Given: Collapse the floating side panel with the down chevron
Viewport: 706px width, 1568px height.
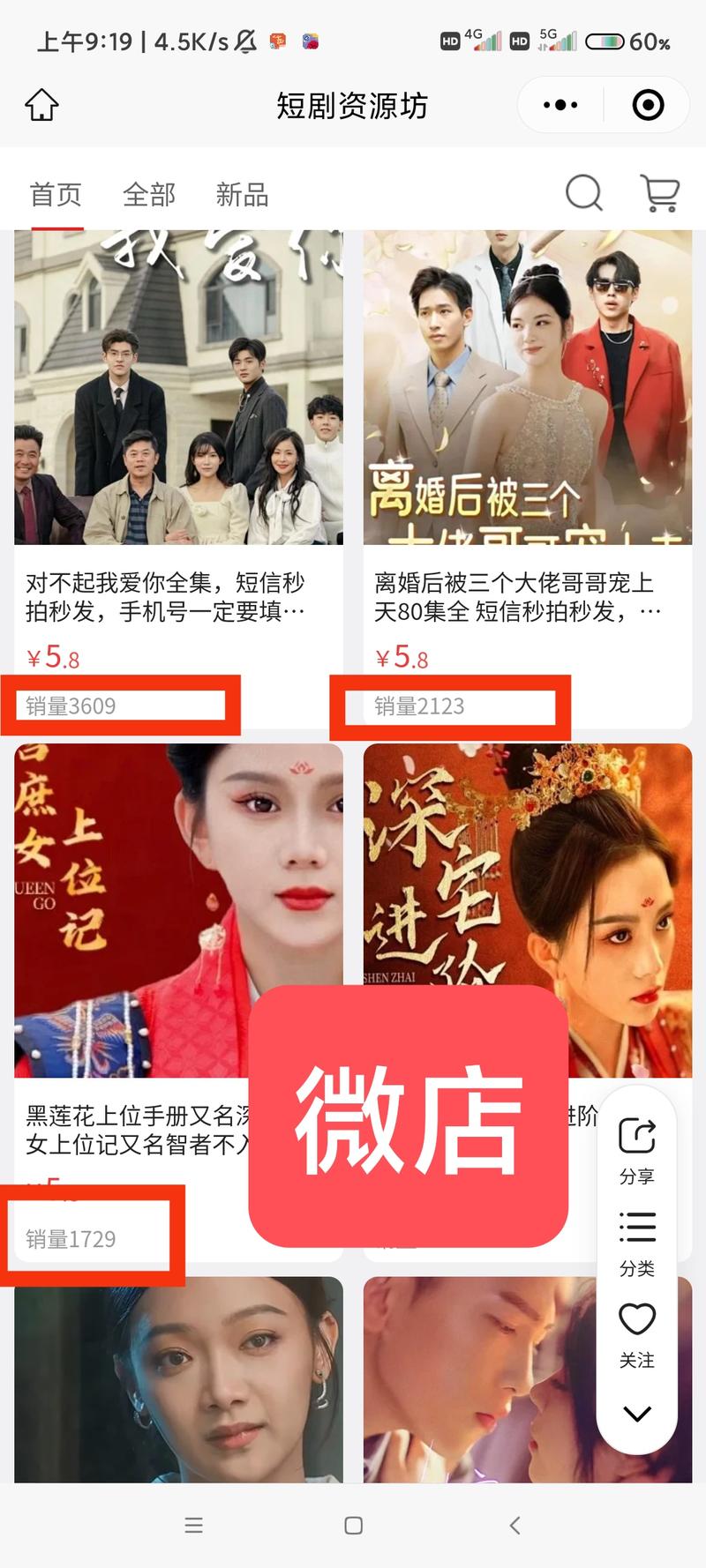Looking at the screenshot, I should pyautogui.click(x=637, y=1412).
